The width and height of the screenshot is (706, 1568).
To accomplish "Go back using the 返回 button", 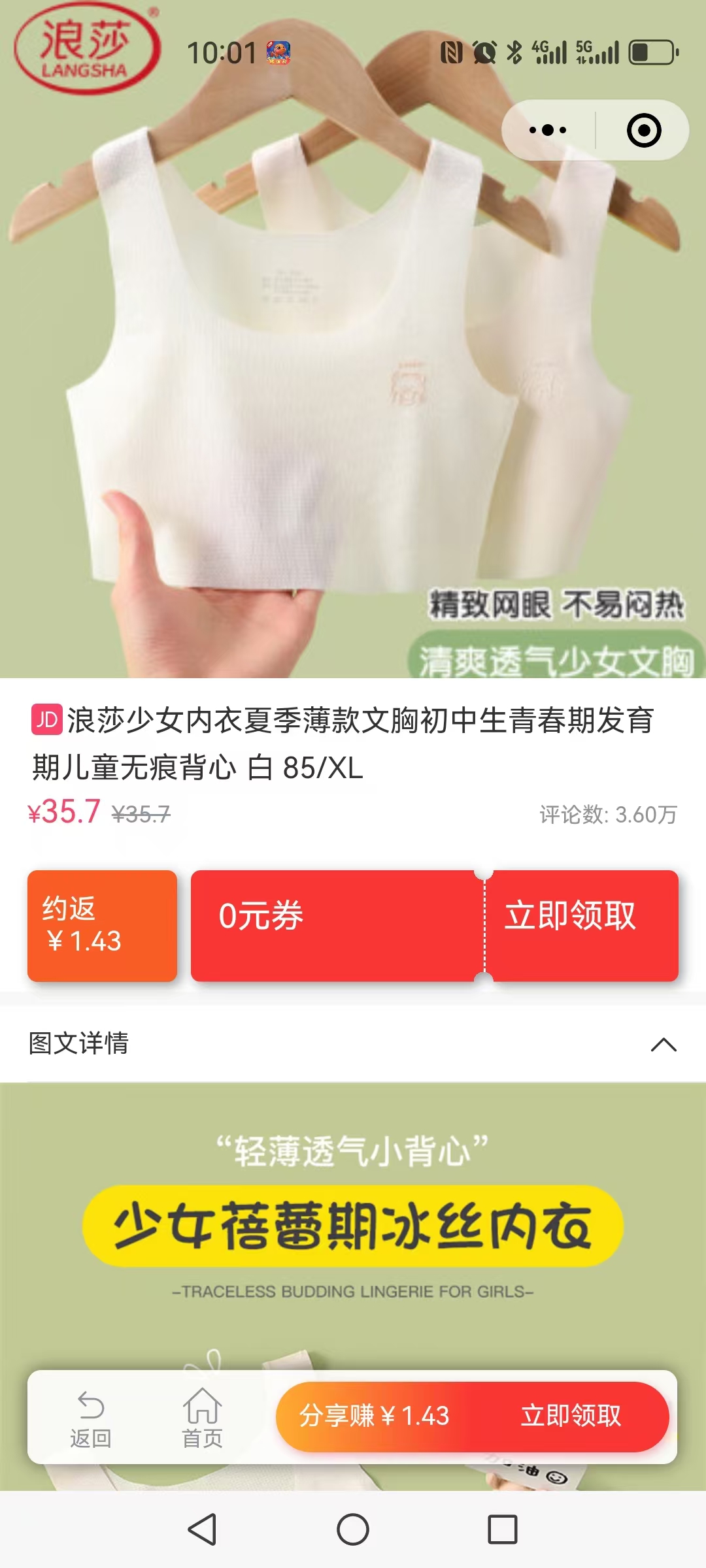I will [90, 1416].
